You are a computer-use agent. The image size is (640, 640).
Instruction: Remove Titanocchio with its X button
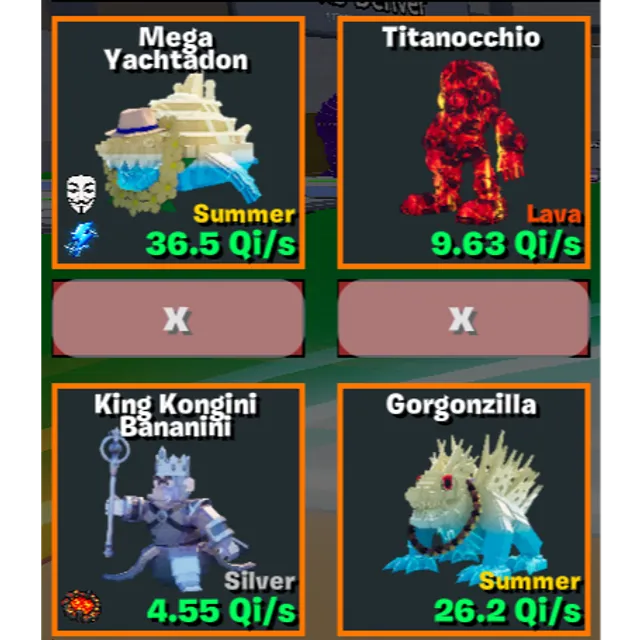tap(464, 318)
